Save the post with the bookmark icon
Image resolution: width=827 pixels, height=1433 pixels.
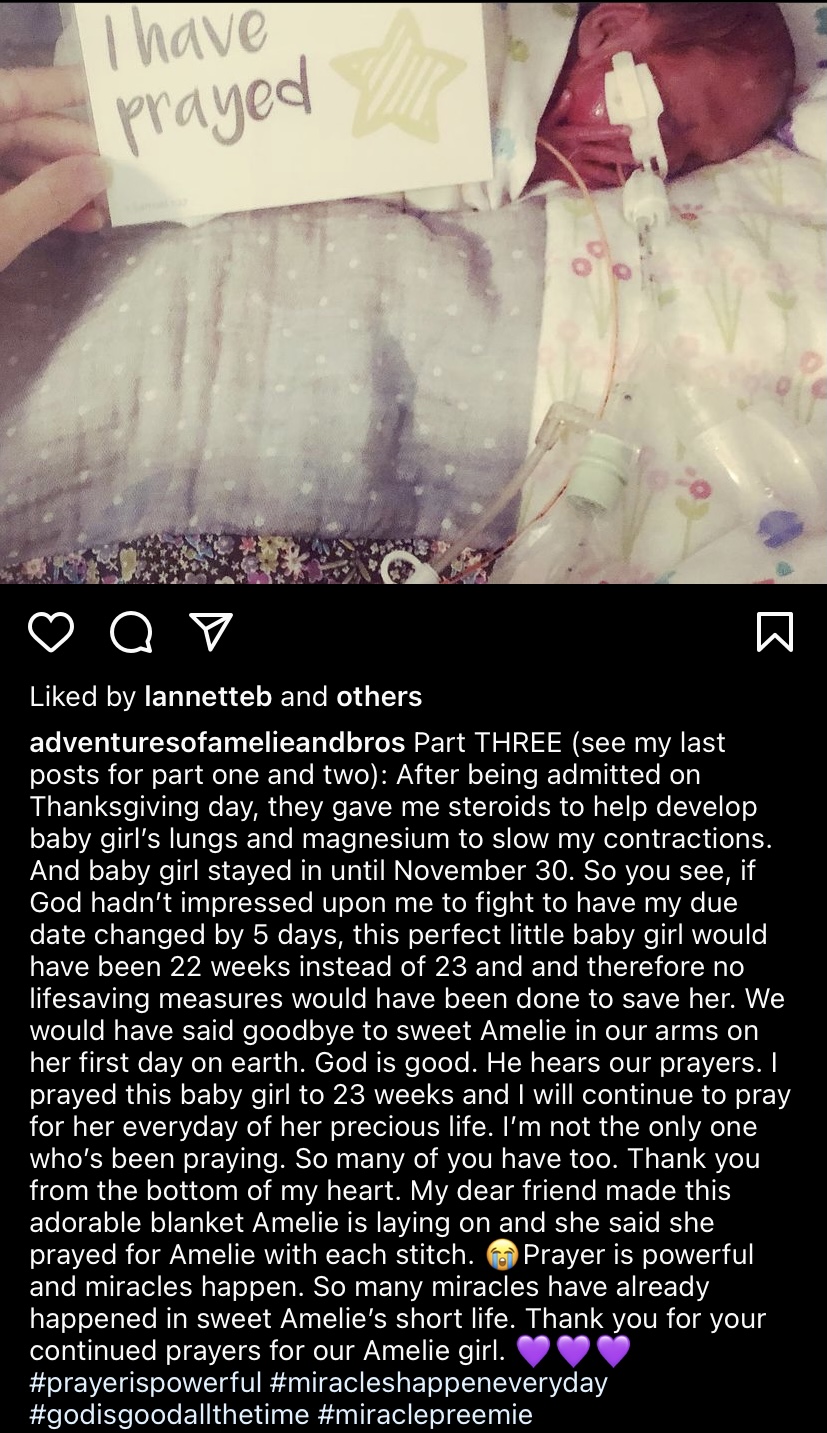pyautogui.click(x=775, y=632)
